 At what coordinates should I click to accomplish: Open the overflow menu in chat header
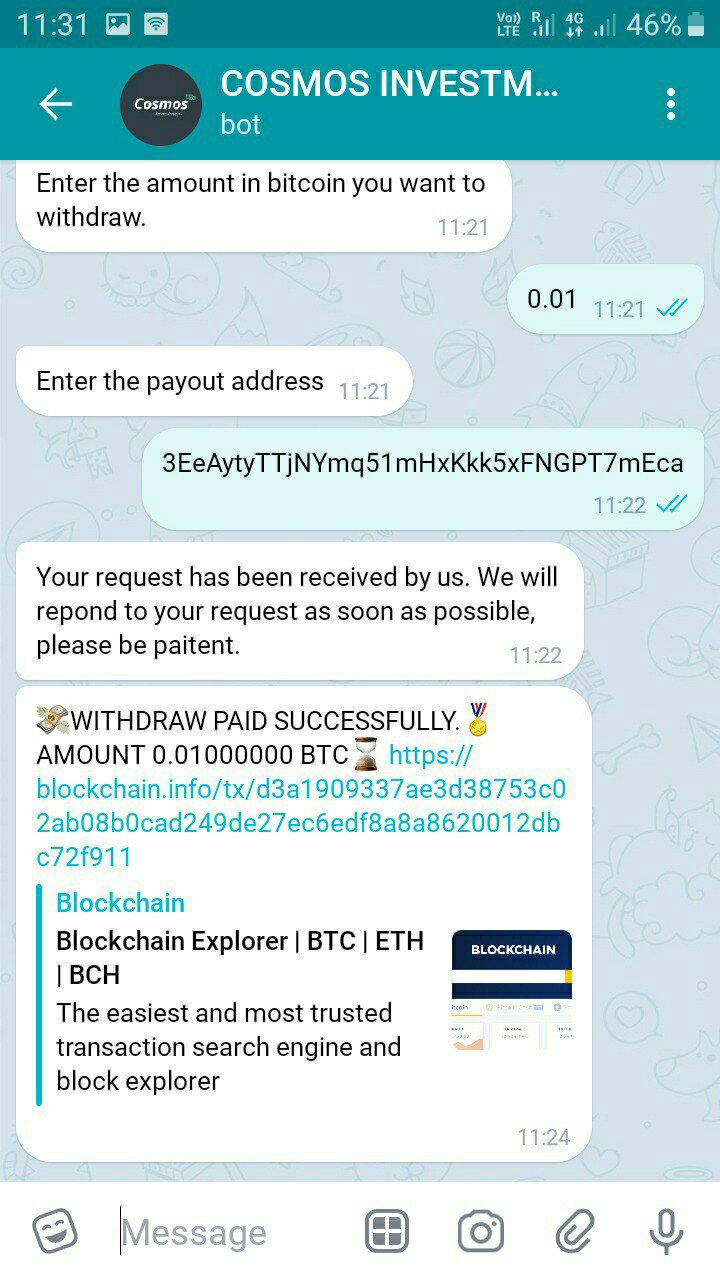pos(670,104)
